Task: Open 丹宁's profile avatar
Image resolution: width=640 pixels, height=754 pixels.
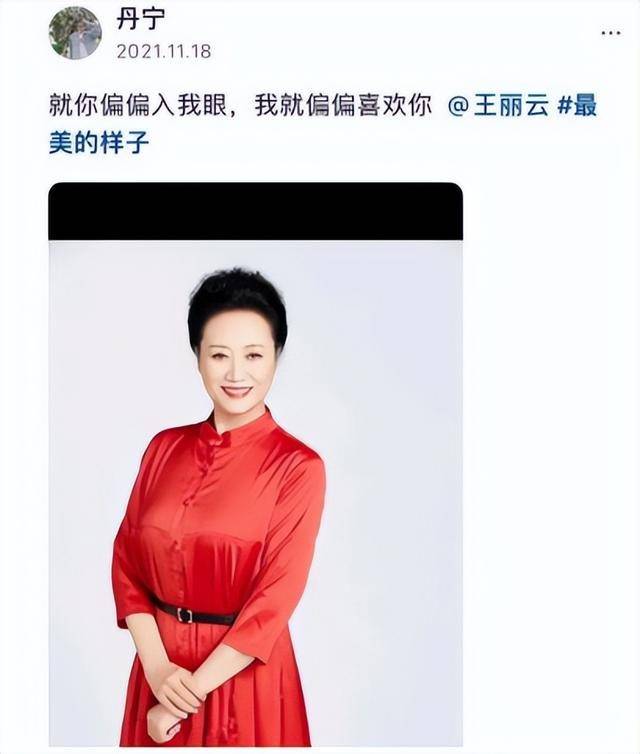Action: point(75,33)
